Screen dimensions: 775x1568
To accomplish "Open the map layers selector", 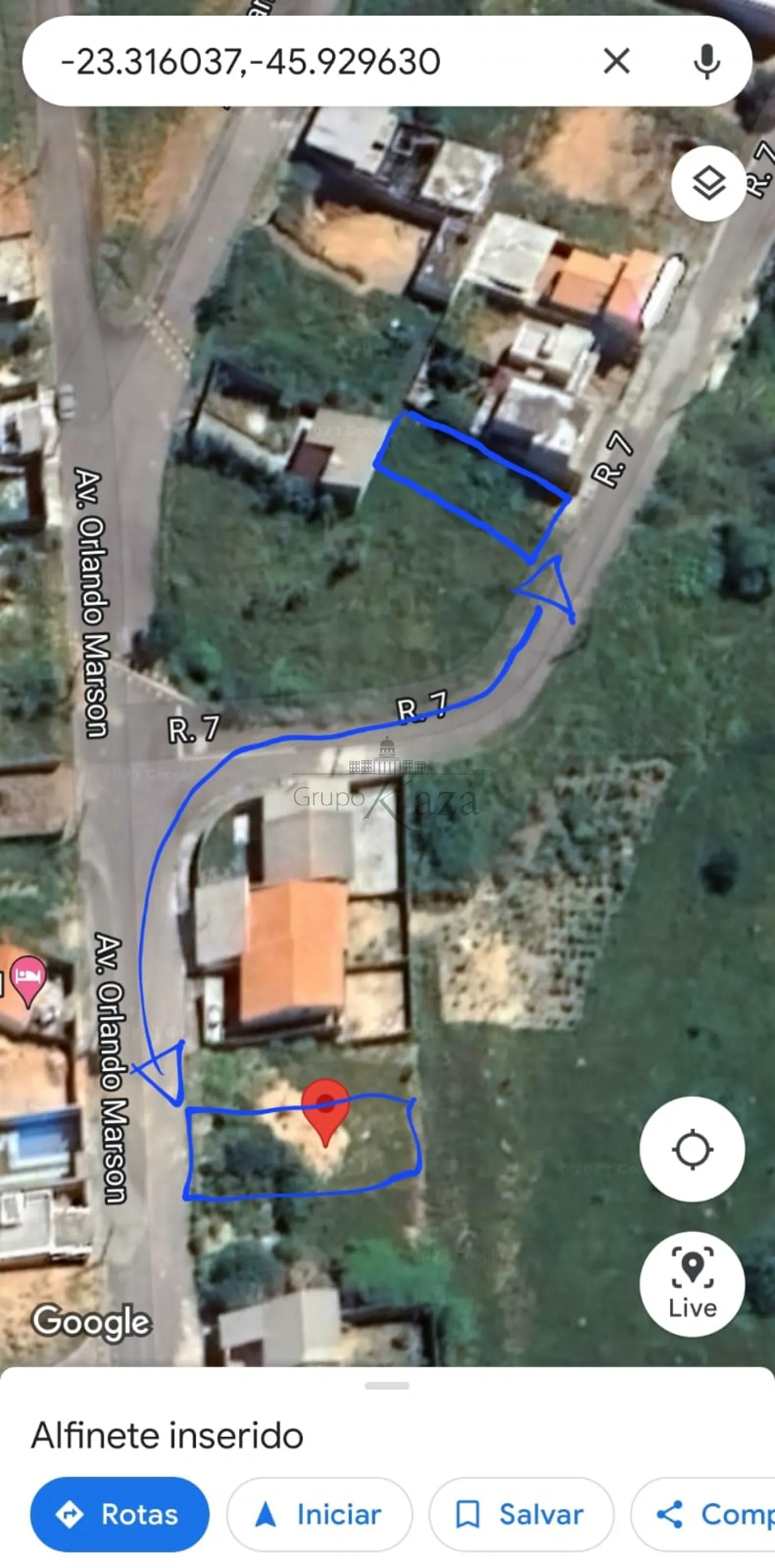I will (x=709, y=183).
